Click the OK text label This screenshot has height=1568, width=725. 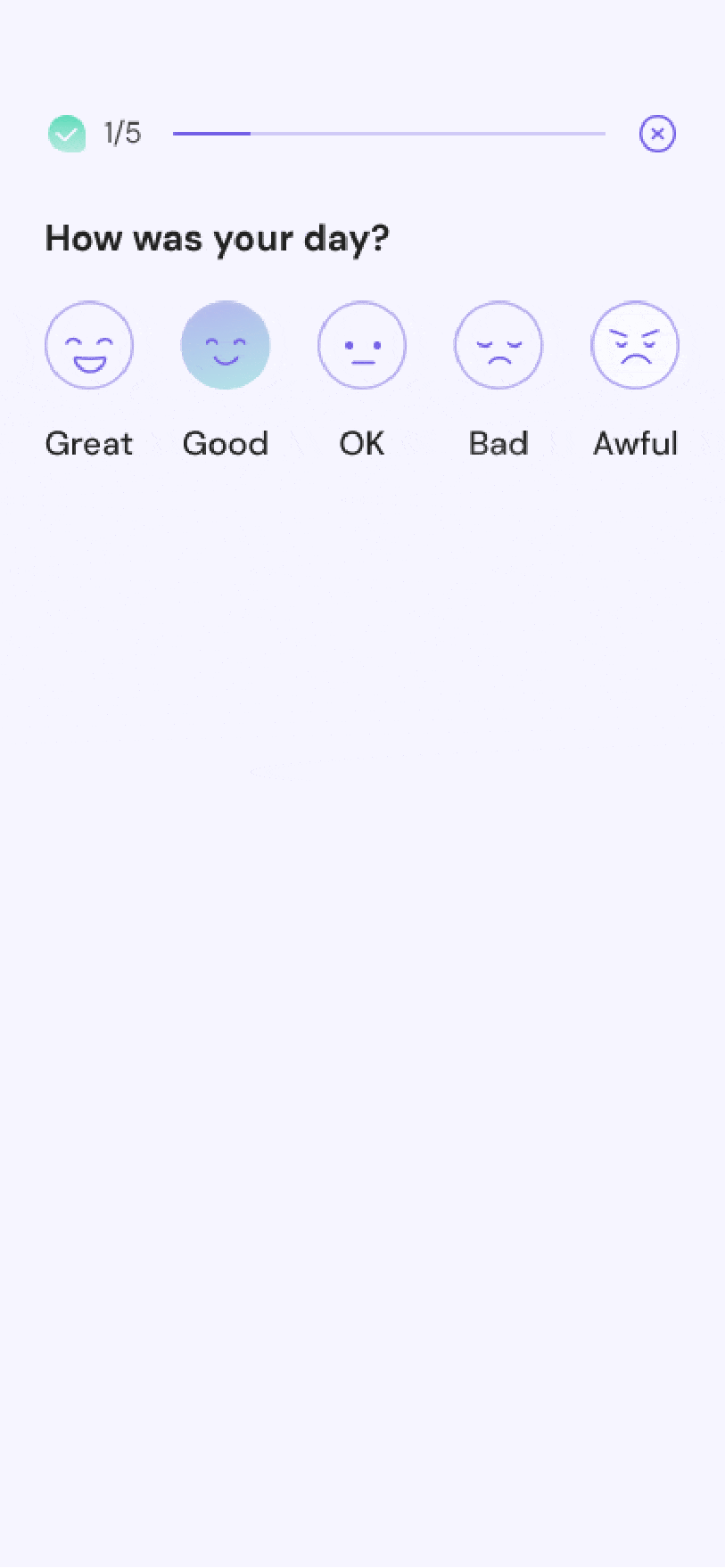coord(362,443)
